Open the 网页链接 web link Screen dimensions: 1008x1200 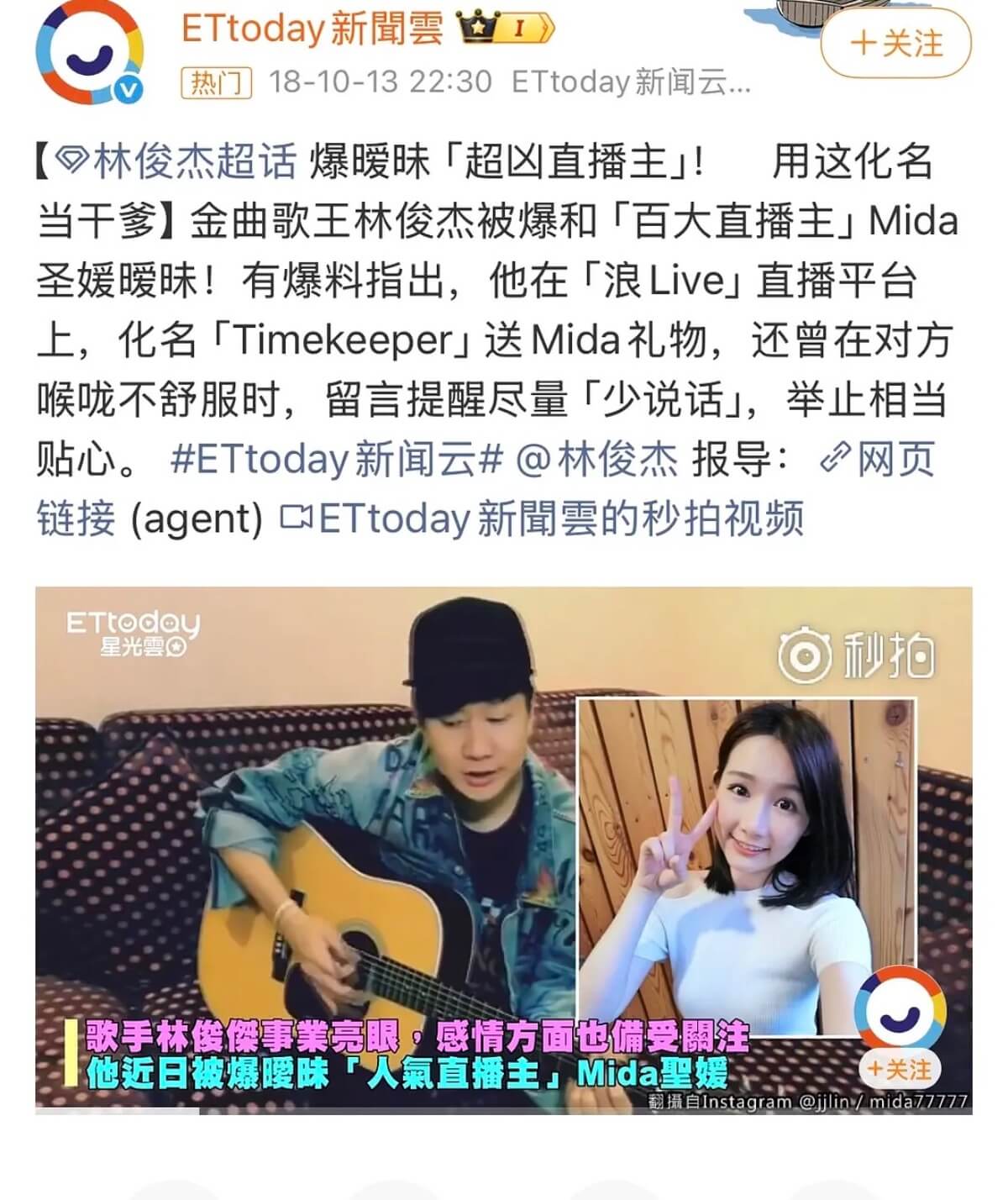(892, 460)
